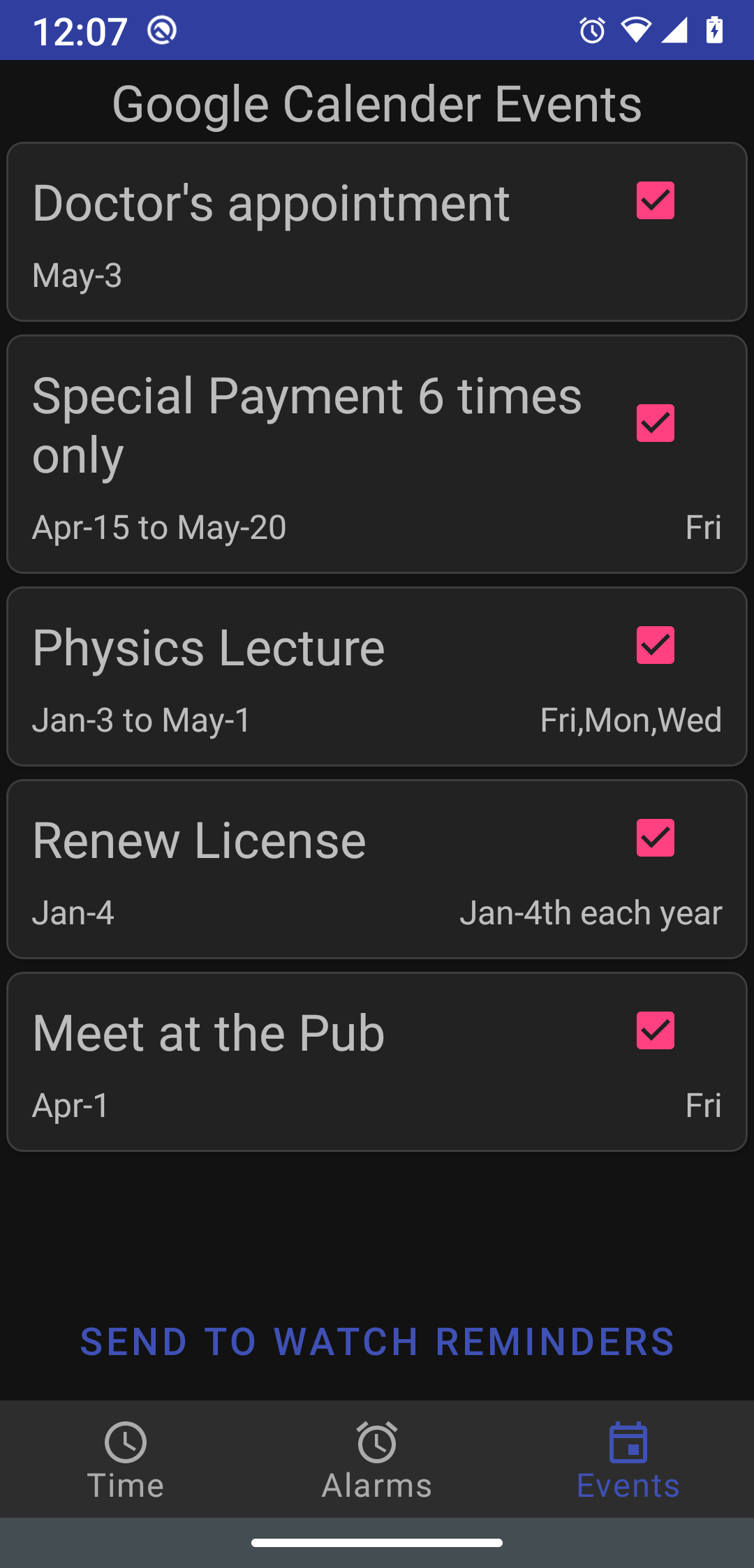Screen dimensions: 754x1568
Task: Untick the Physics Lecture checkbox
Action: [x=655, y=645]
